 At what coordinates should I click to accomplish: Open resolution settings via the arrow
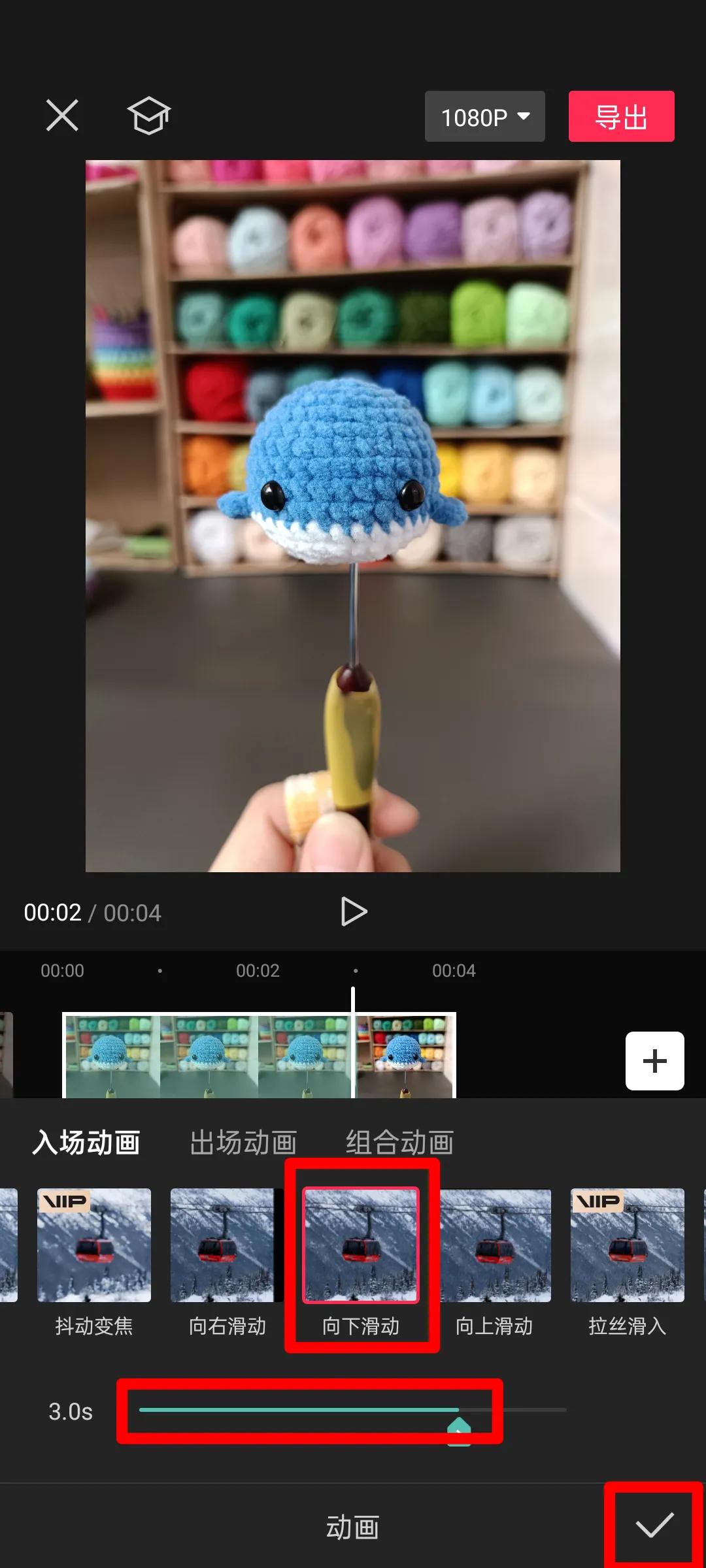tap(523, 116)
